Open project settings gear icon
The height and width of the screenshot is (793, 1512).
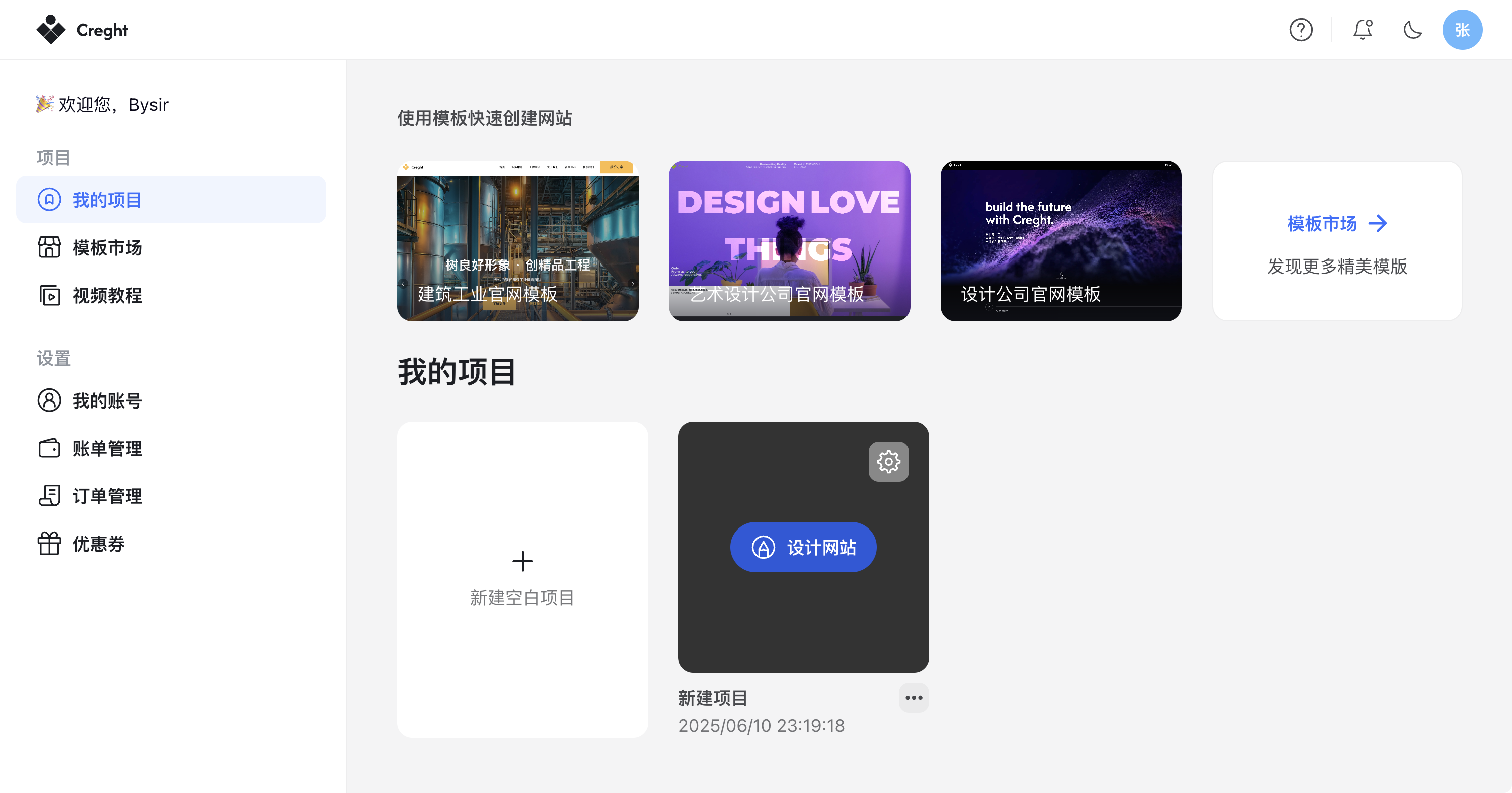(x=888, y=462)
